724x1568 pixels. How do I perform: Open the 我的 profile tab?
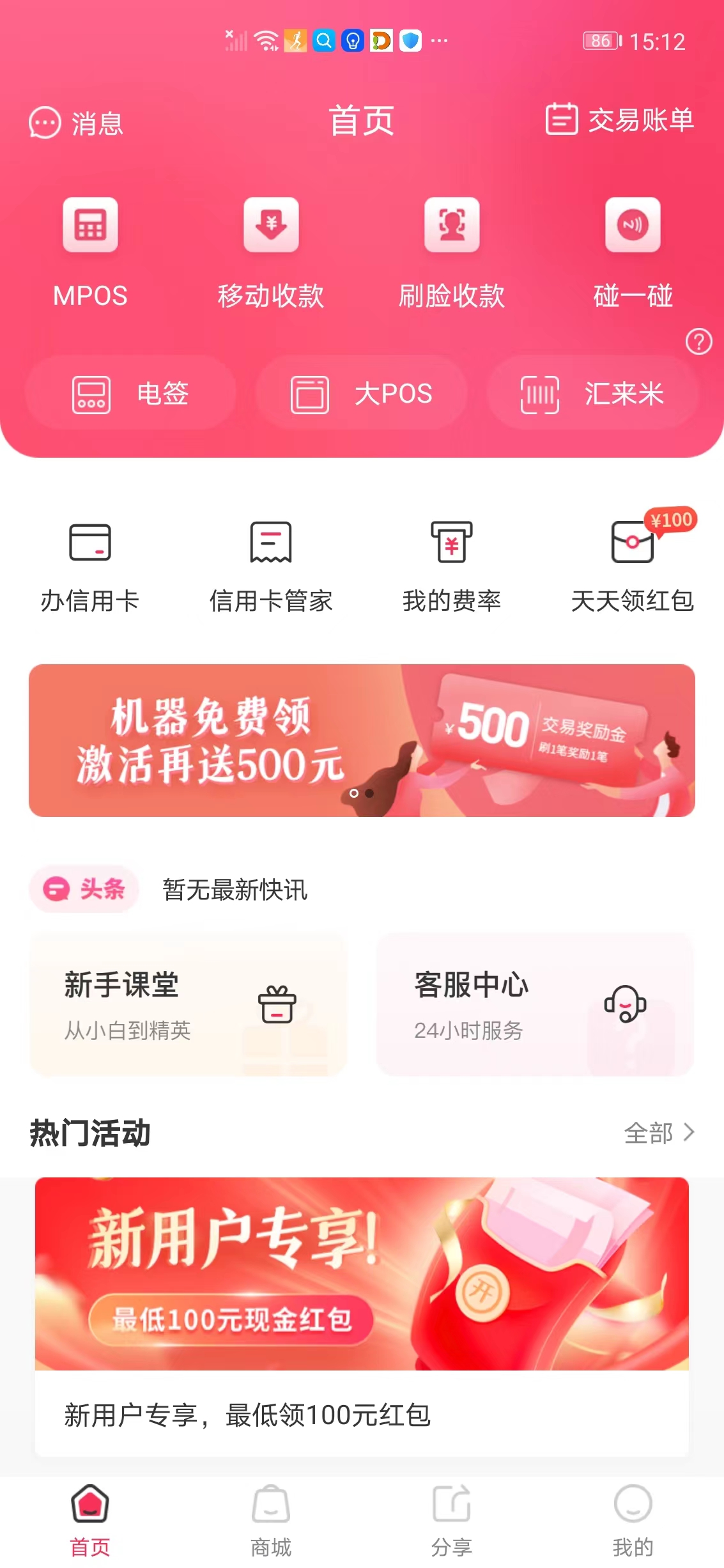coord(632,1525)
